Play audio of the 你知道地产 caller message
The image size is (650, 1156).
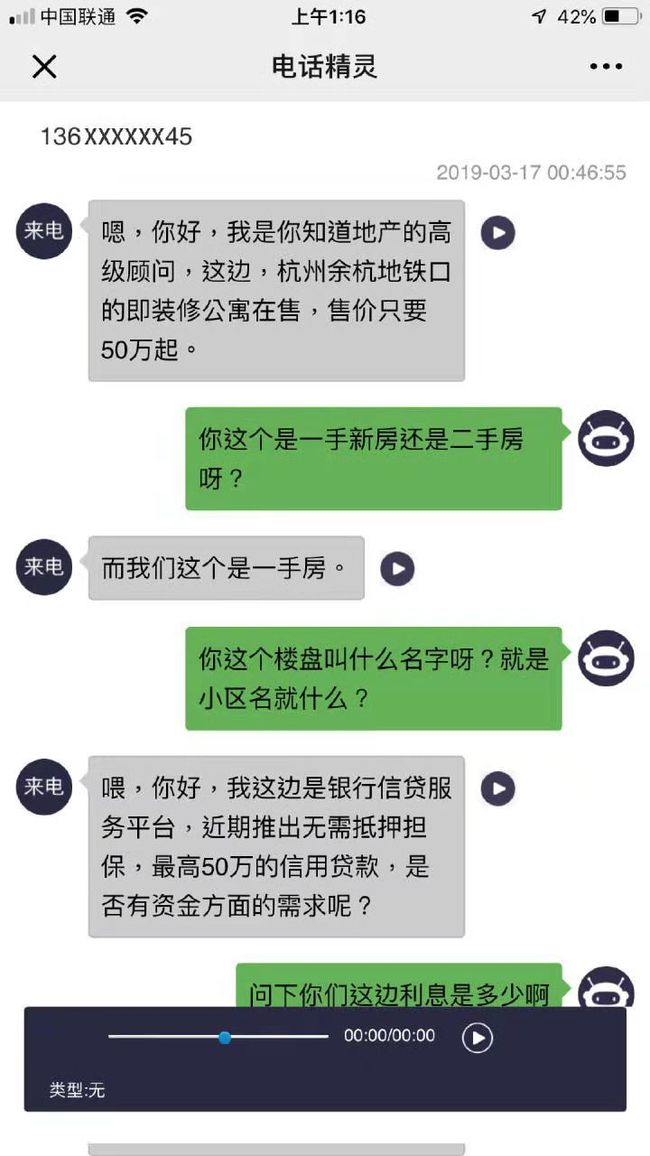click(498, 233)
